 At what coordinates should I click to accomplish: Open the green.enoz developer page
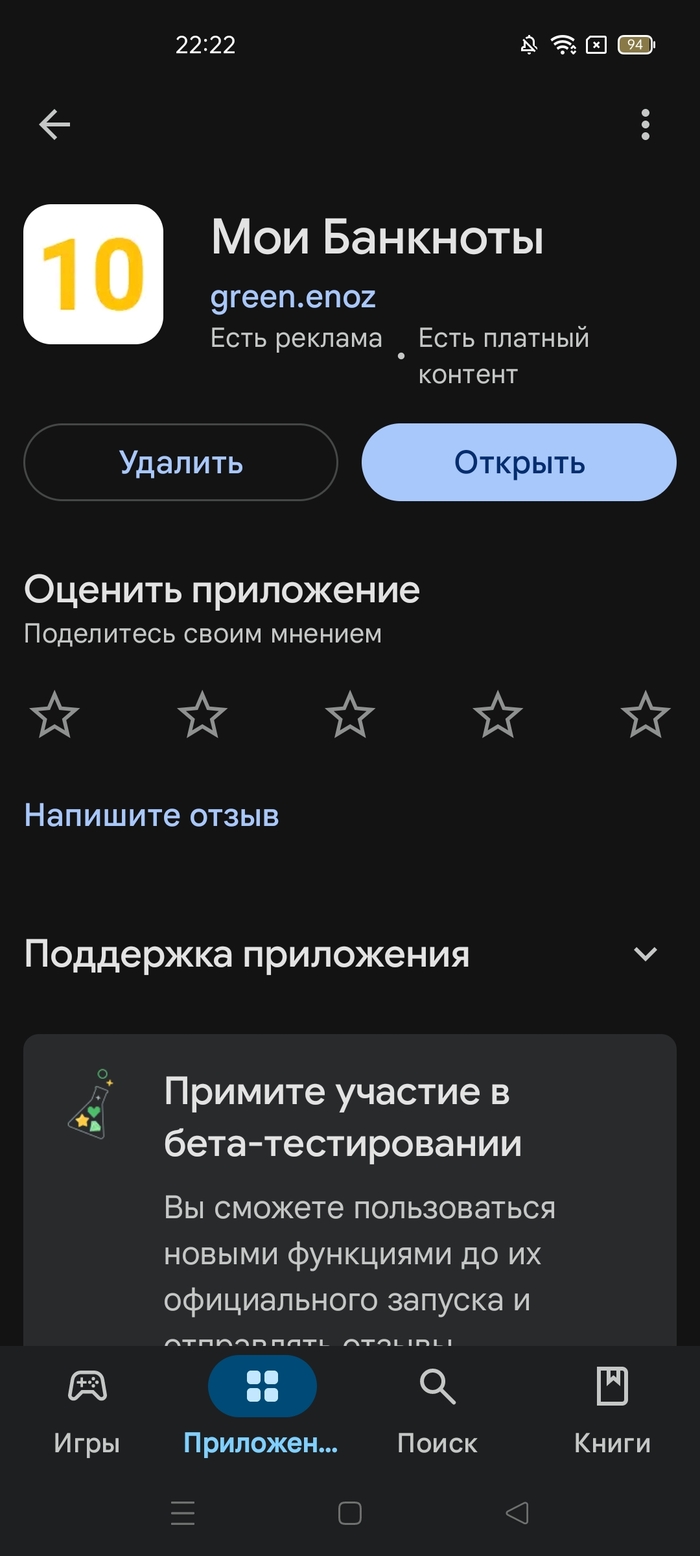tap(293, 297)
